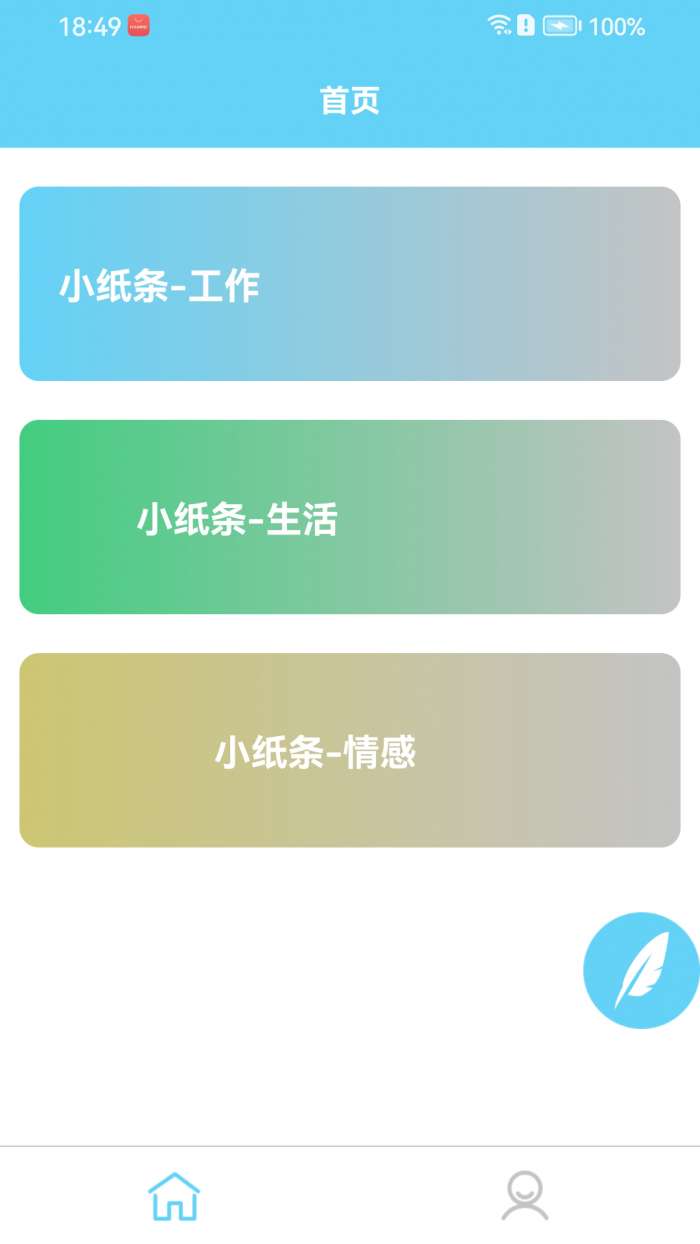
Task: Switch to the home tab
Action: [174, 1196]
